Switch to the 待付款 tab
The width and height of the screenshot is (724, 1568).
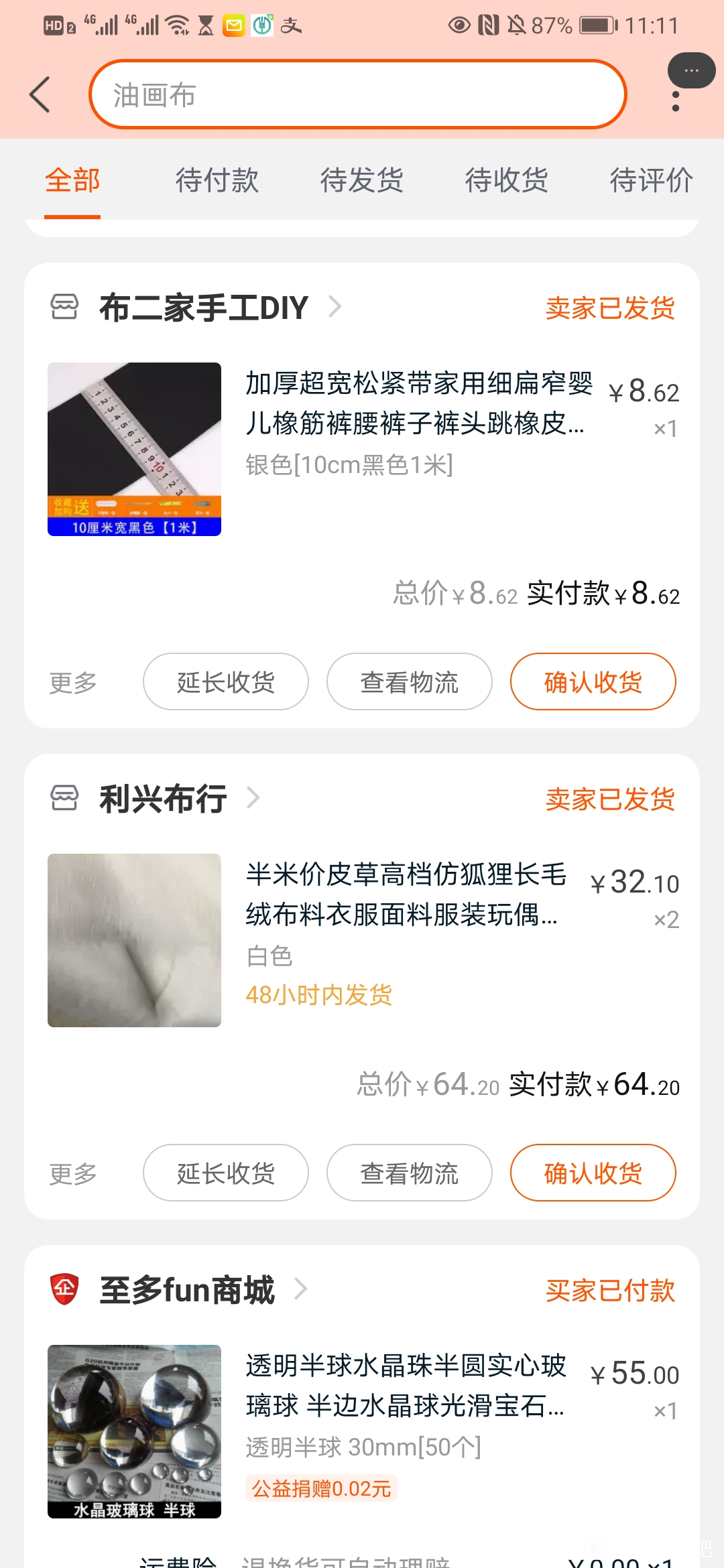point(217,180)
